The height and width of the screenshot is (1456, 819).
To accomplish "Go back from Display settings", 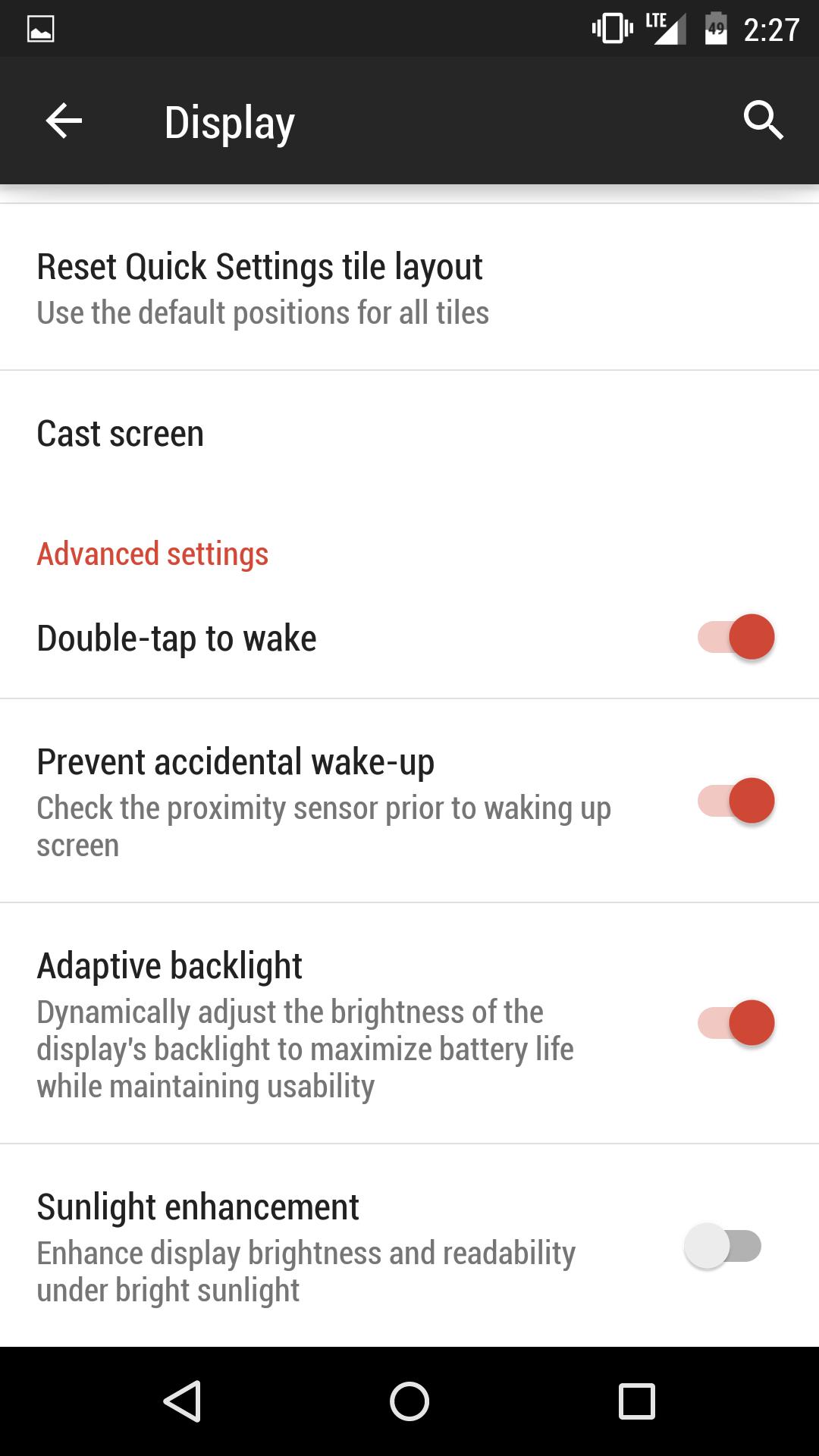I will (64, 121).
